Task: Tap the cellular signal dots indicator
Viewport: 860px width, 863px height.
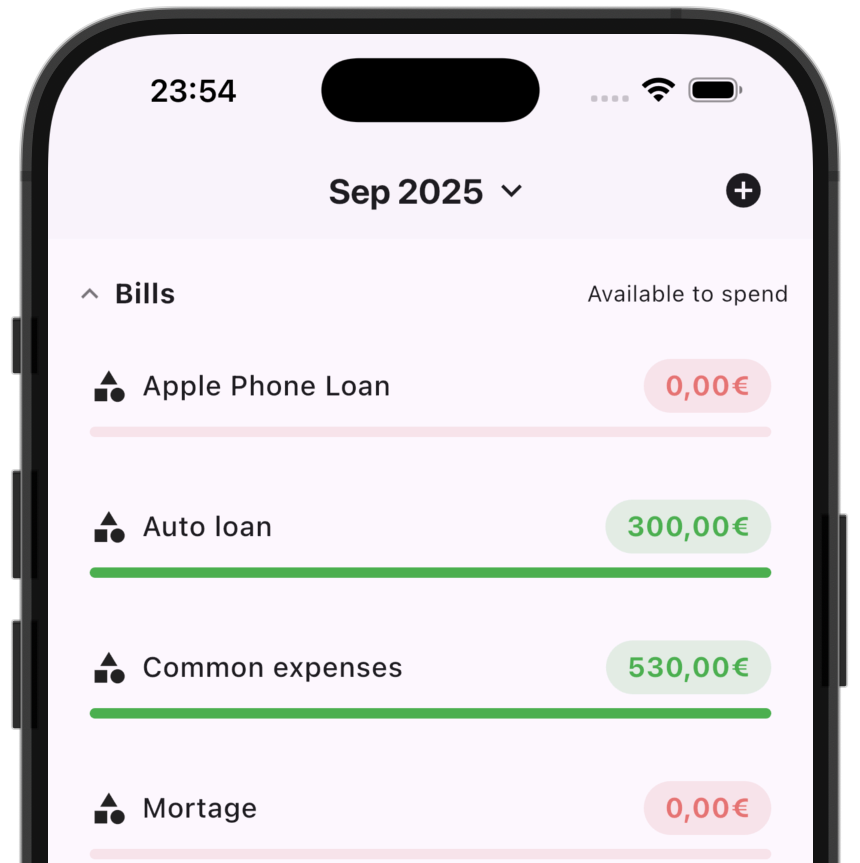Action: 608,97
